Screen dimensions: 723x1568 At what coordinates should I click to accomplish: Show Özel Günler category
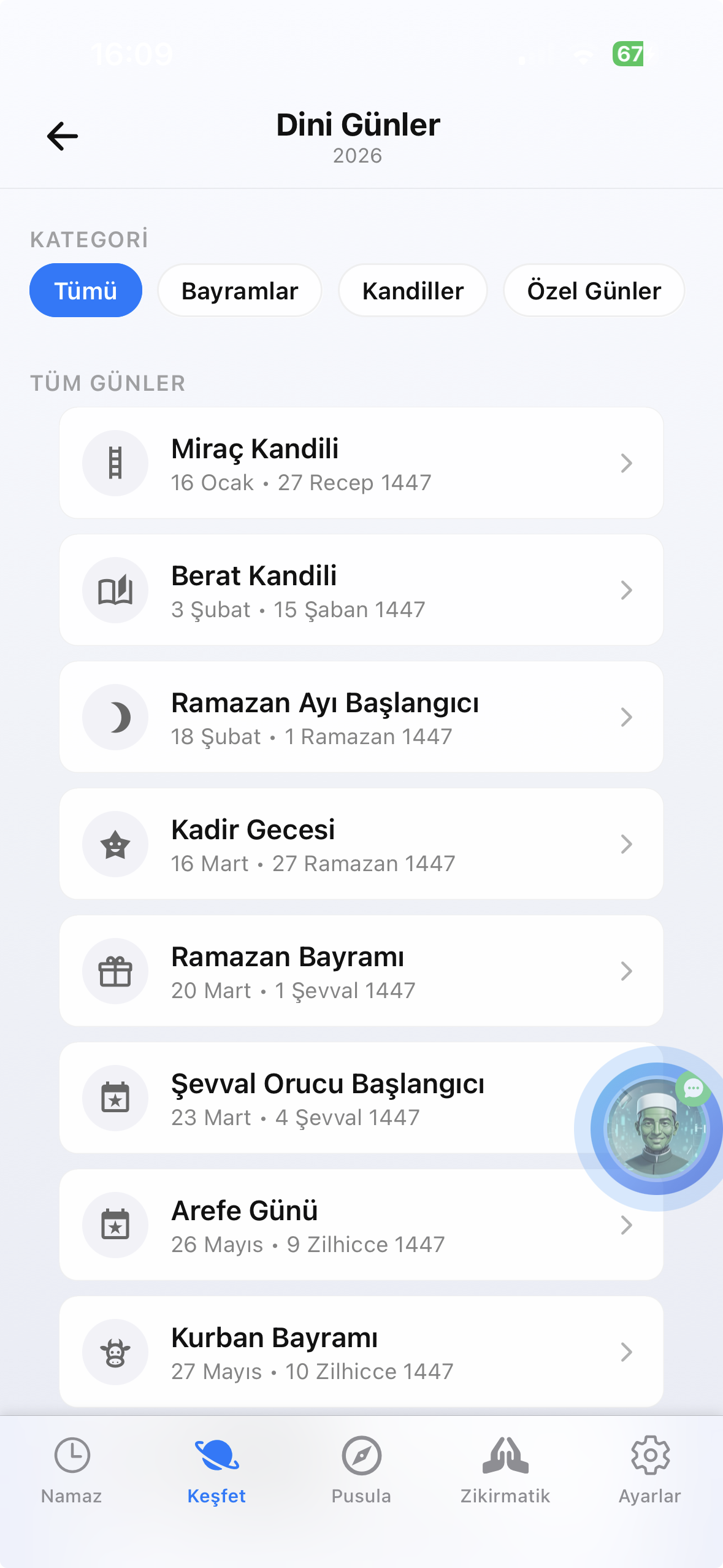click(x=594, y=291)
